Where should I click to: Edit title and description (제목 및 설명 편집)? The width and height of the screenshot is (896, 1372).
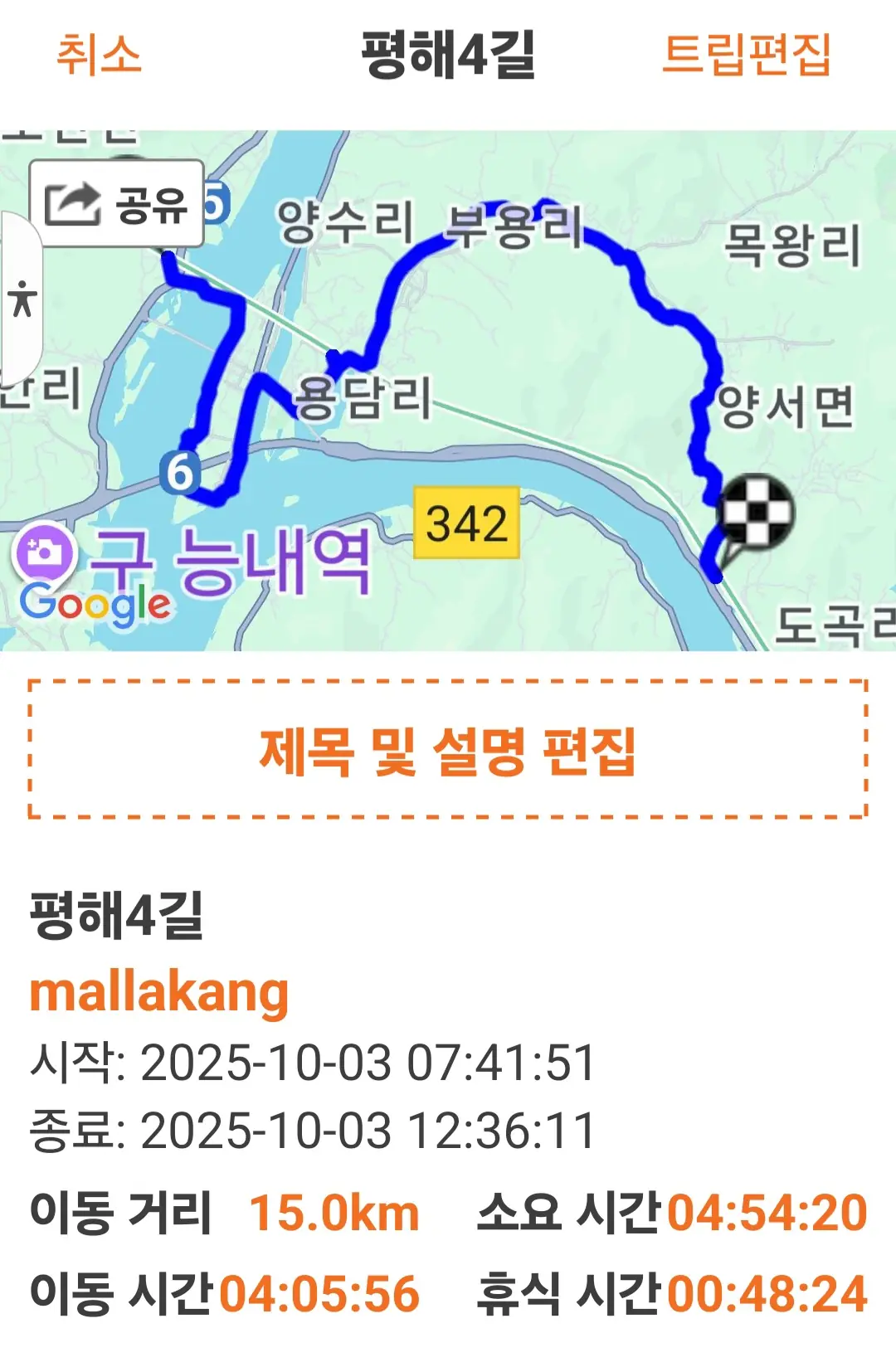(x=448, y=750)
